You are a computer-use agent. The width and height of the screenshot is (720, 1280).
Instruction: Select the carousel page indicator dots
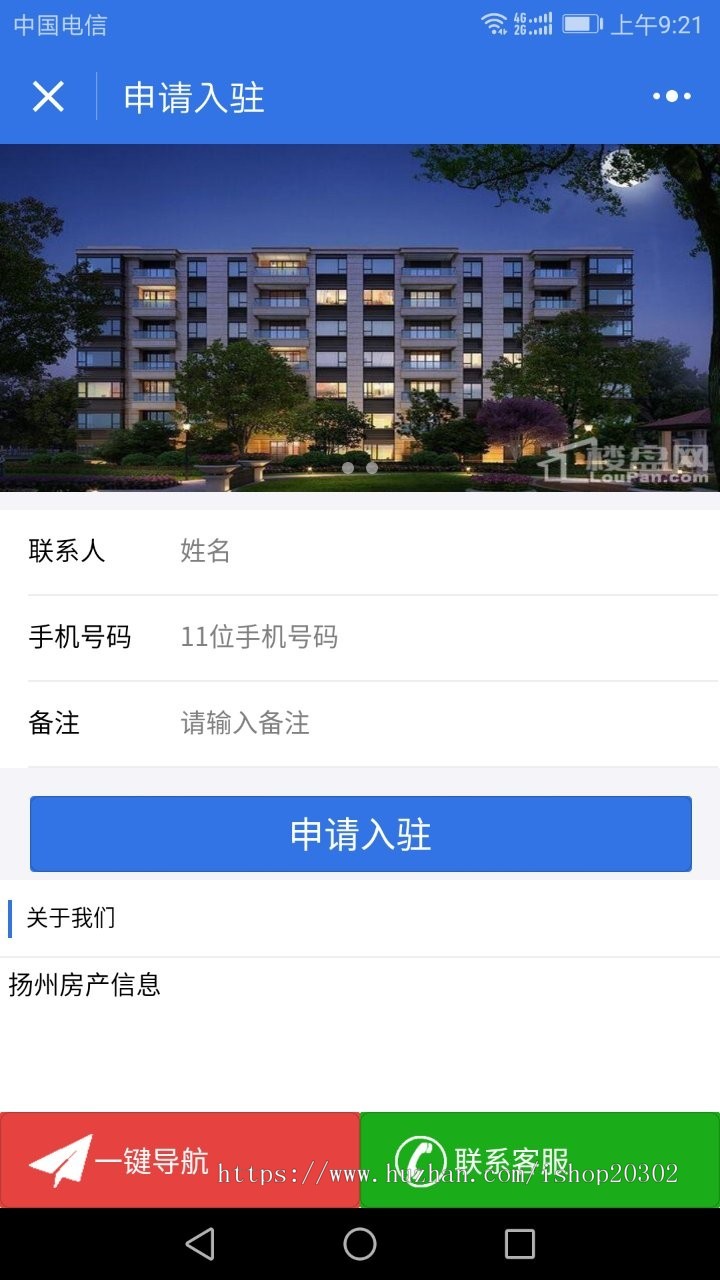click(x=360, y=470)
